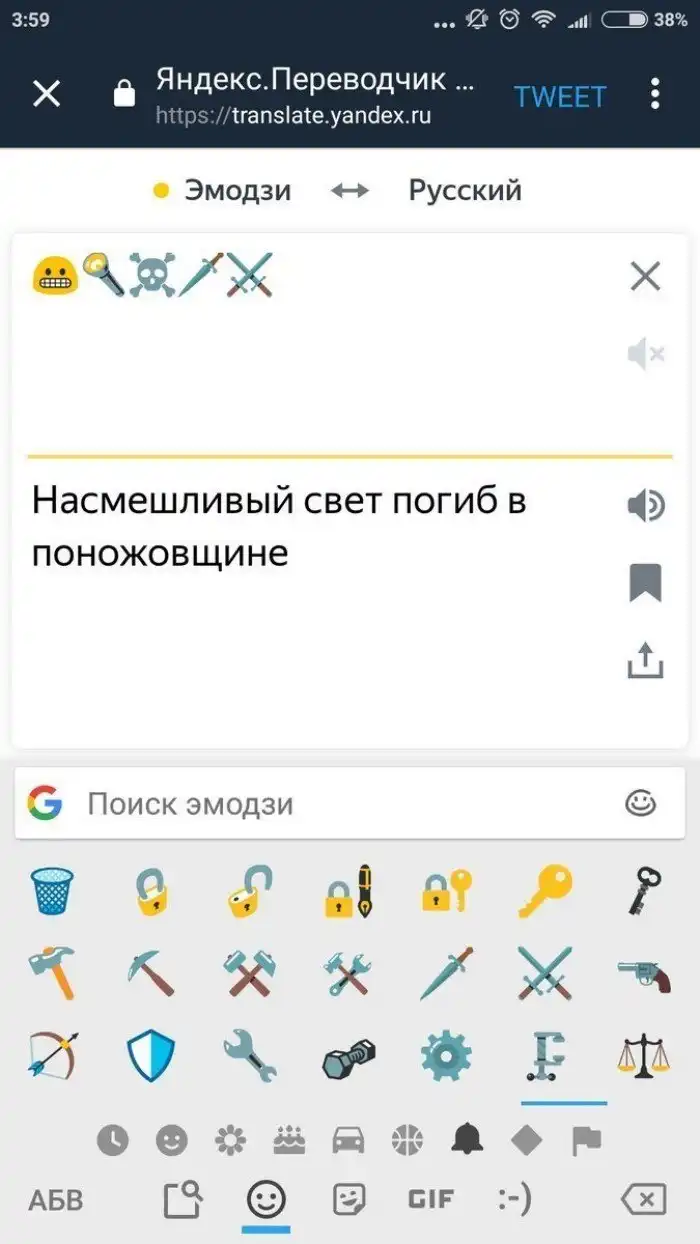Insert the blue shield emoji
700x1244 pixels.
(151, 1056)
